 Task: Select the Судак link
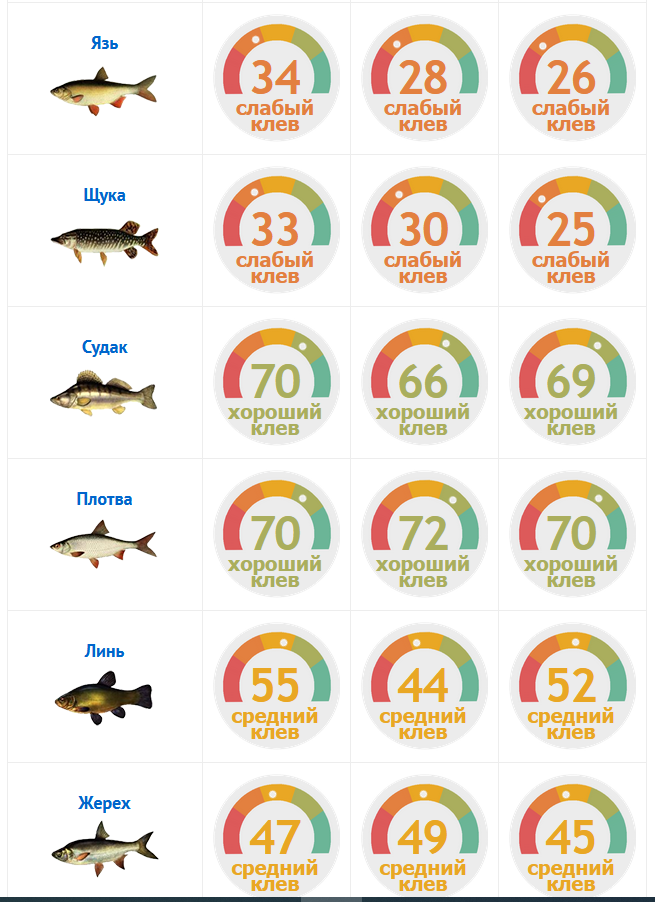(105, 347)
